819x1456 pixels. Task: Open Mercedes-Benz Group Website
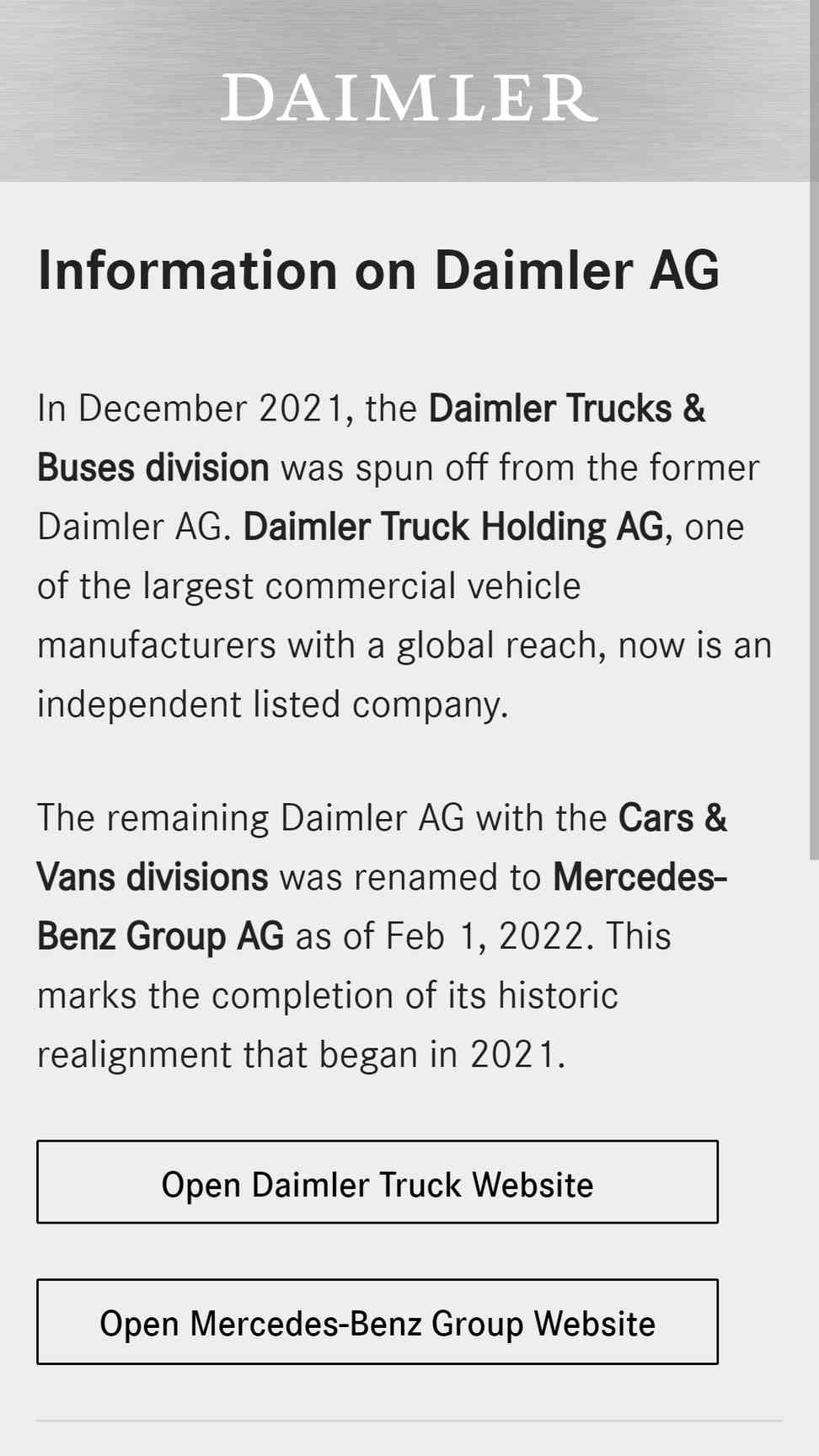click(x=377, y=1321)
